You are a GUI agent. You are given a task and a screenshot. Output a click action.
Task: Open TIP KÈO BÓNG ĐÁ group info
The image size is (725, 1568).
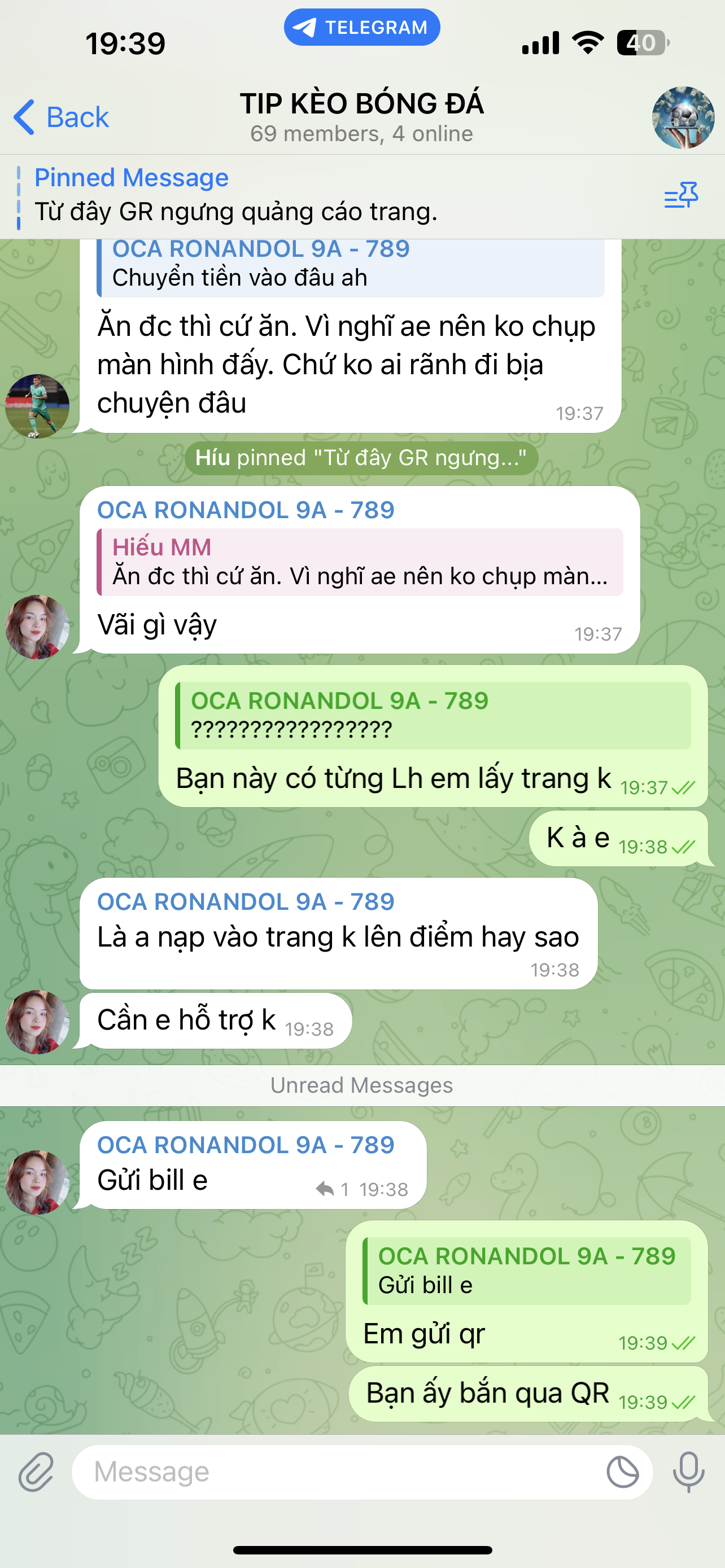[361, 116]
